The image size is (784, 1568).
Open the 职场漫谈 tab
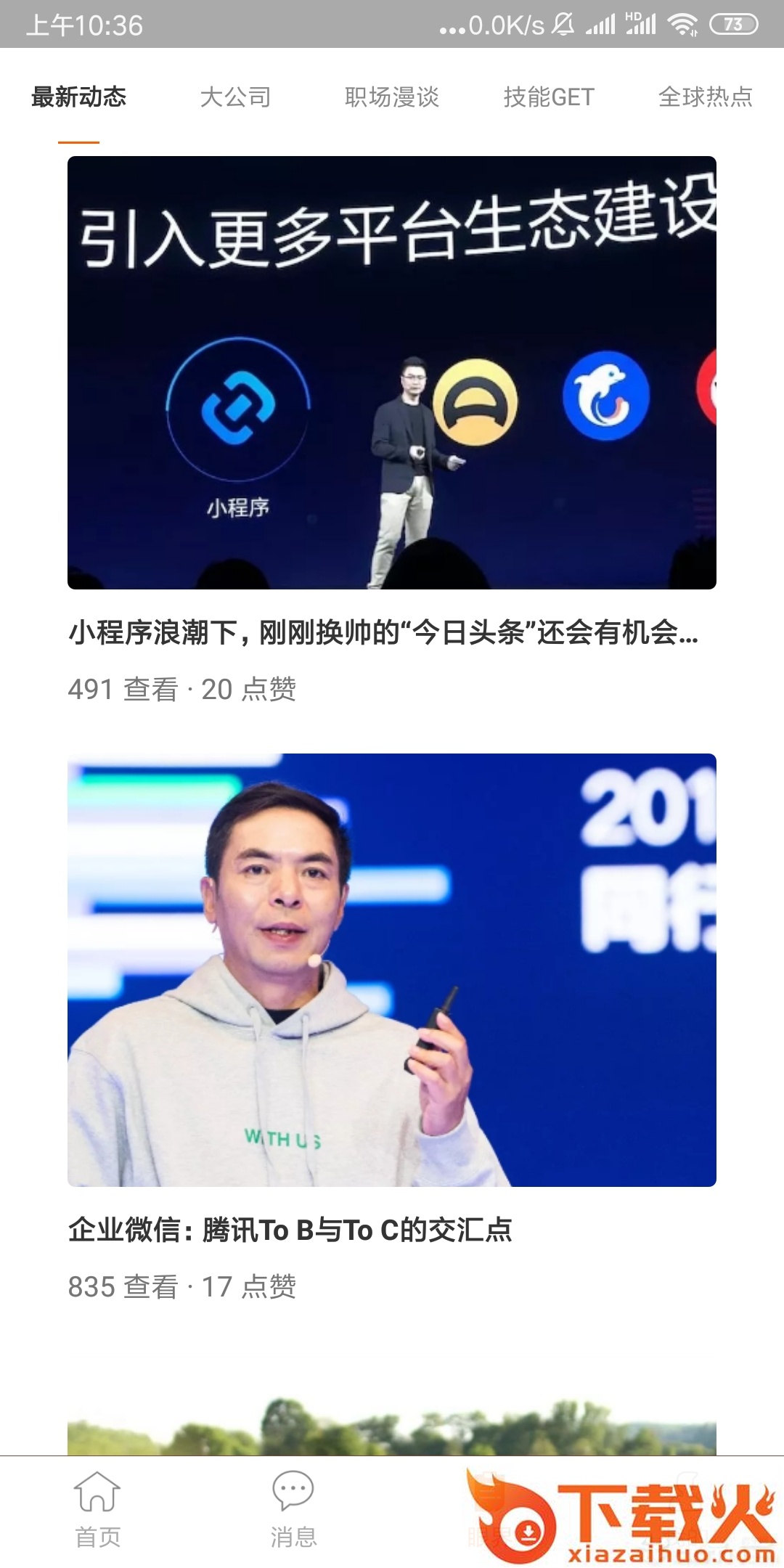393,97
